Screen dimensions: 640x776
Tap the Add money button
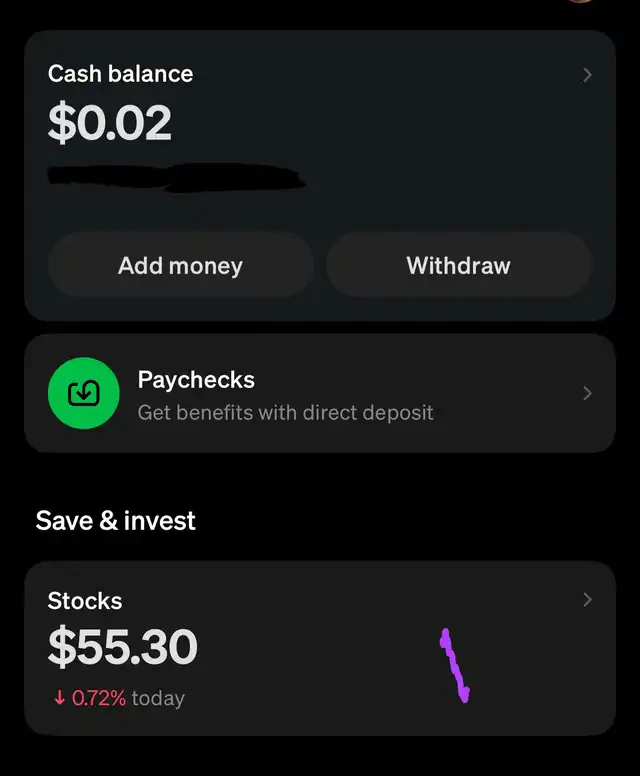point(180,266)
